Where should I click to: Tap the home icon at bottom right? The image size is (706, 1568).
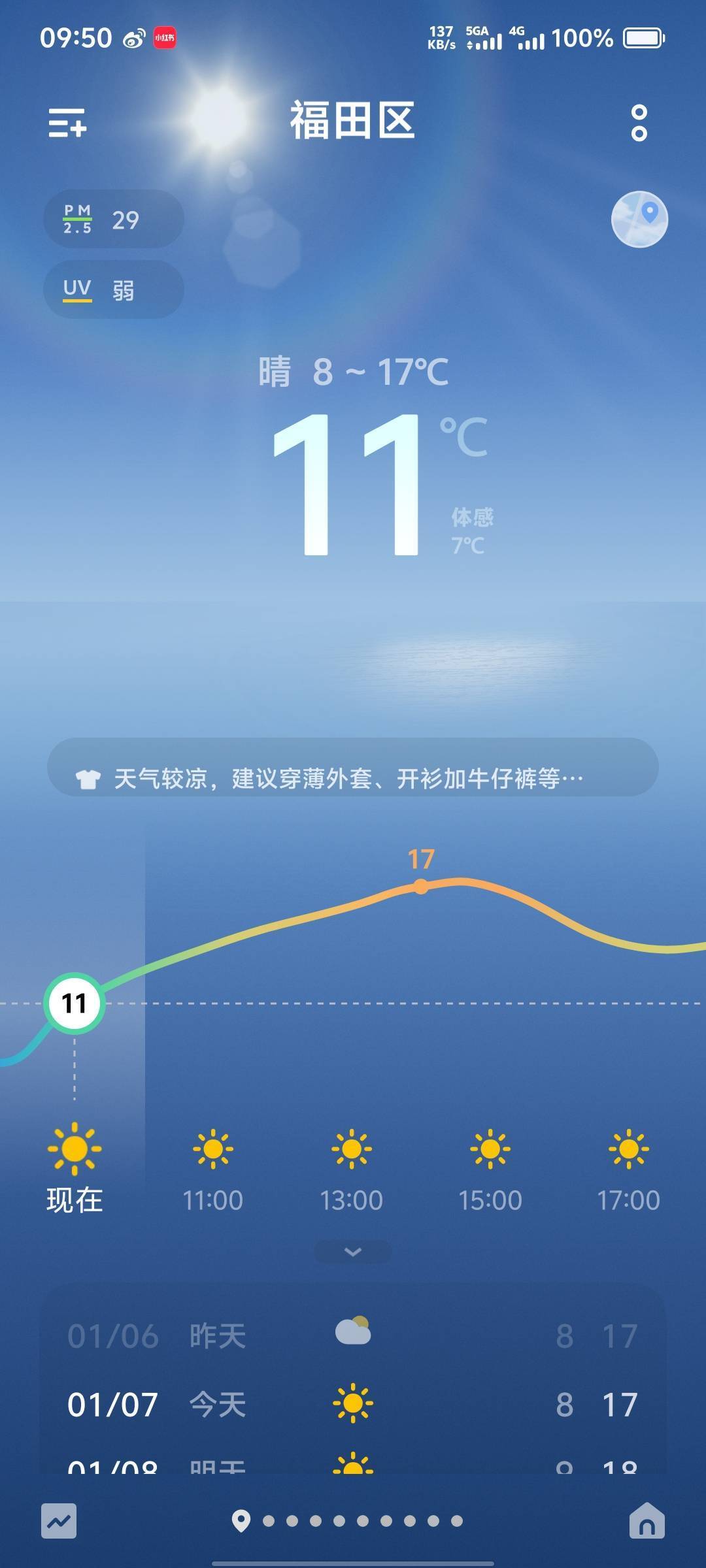point(647,1521)
